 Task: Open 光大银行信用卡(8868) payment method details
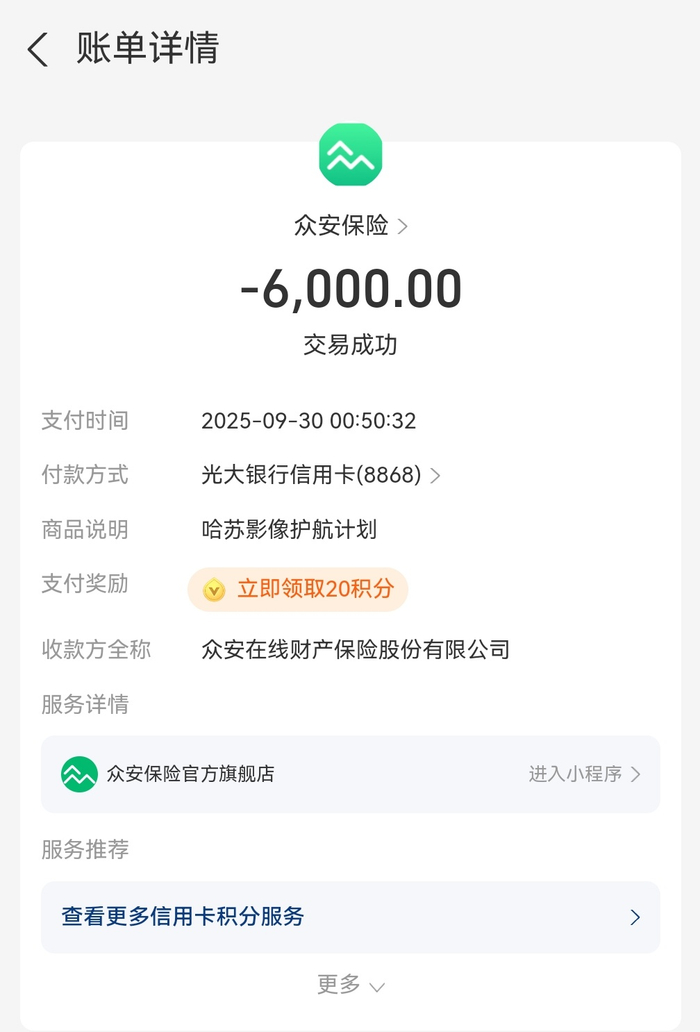(x=320, y=475)
